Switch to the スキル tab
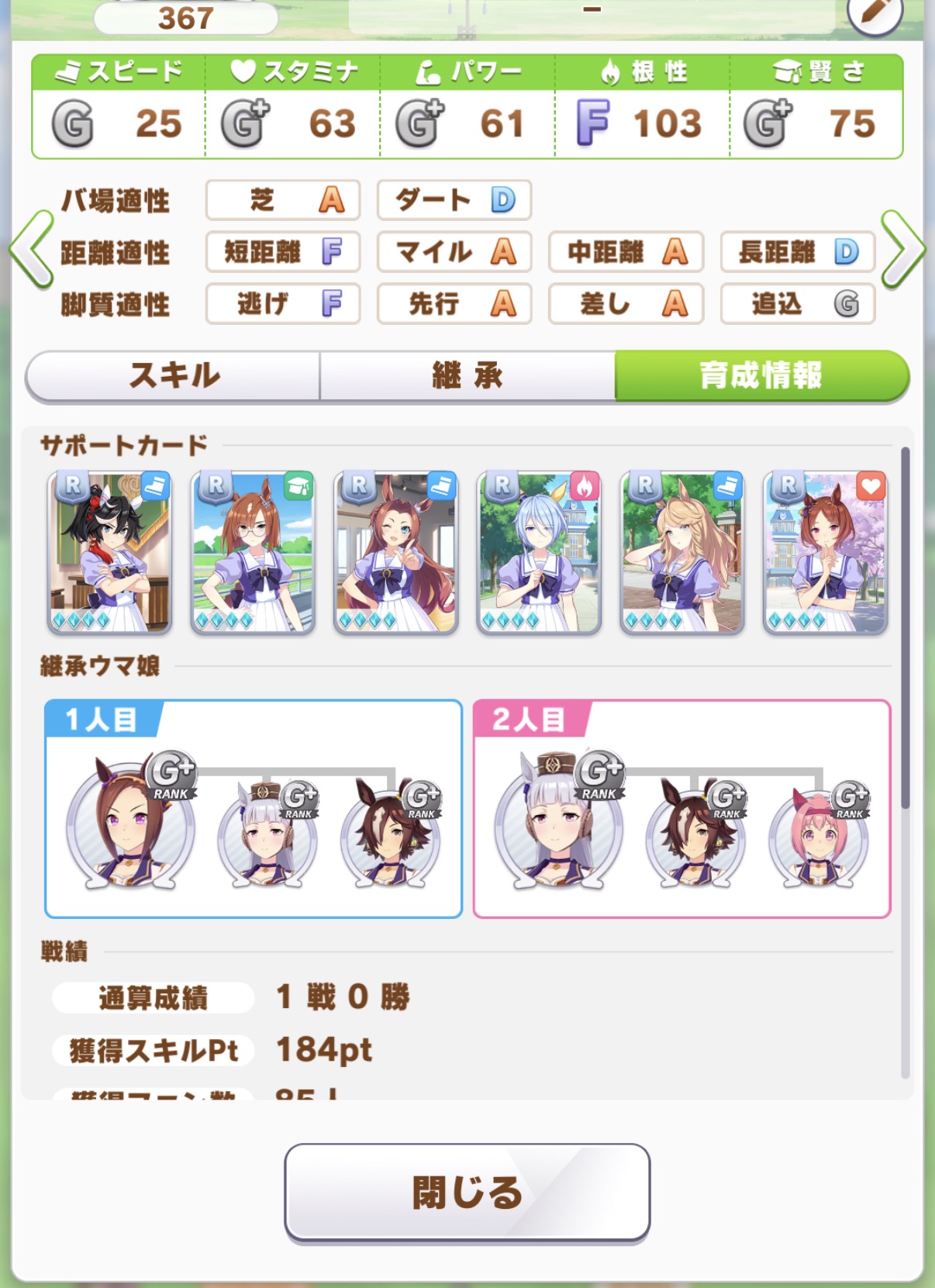935x1288 pixels. (x=174, y=376)
